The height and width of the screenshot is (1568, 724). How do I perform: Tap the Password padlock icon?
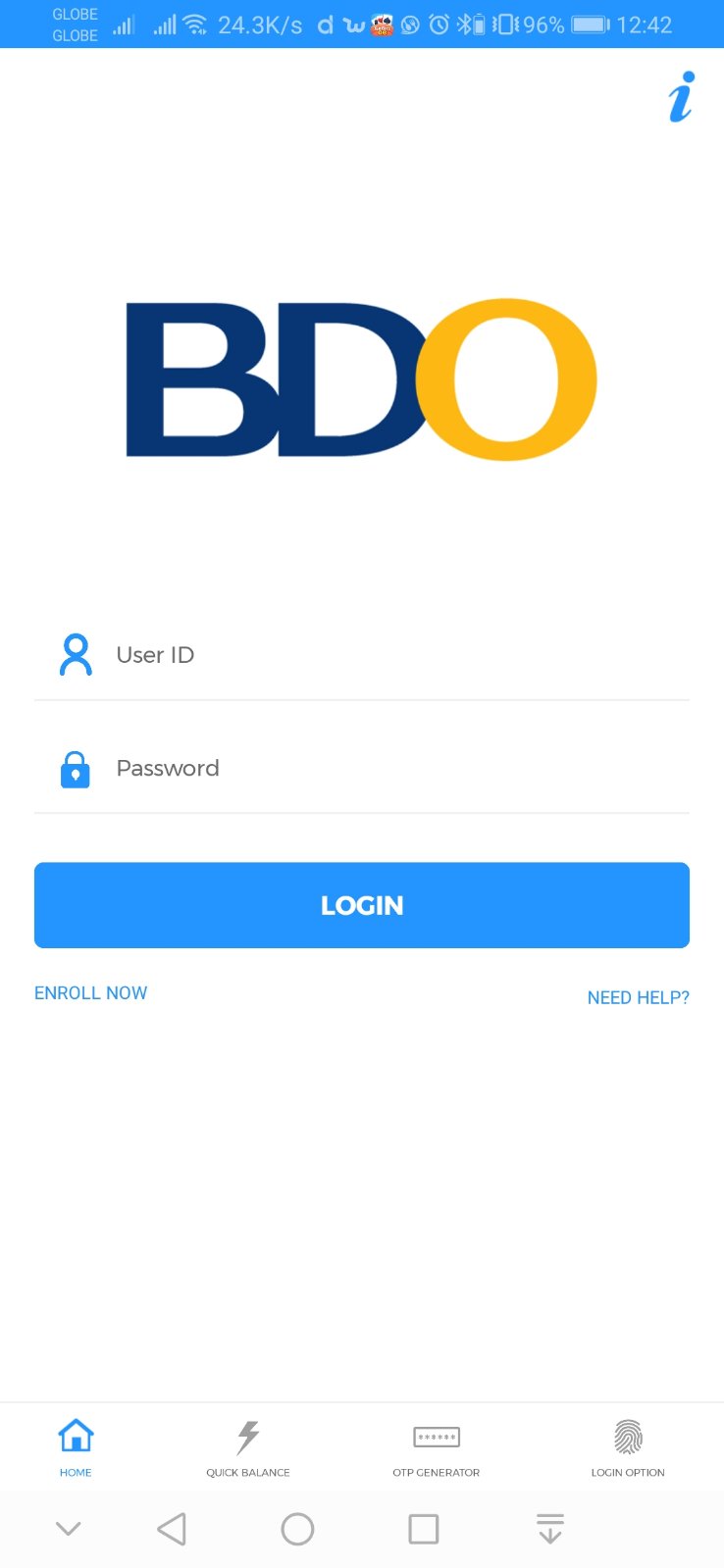pyautogui.click(x=76, y=769)
